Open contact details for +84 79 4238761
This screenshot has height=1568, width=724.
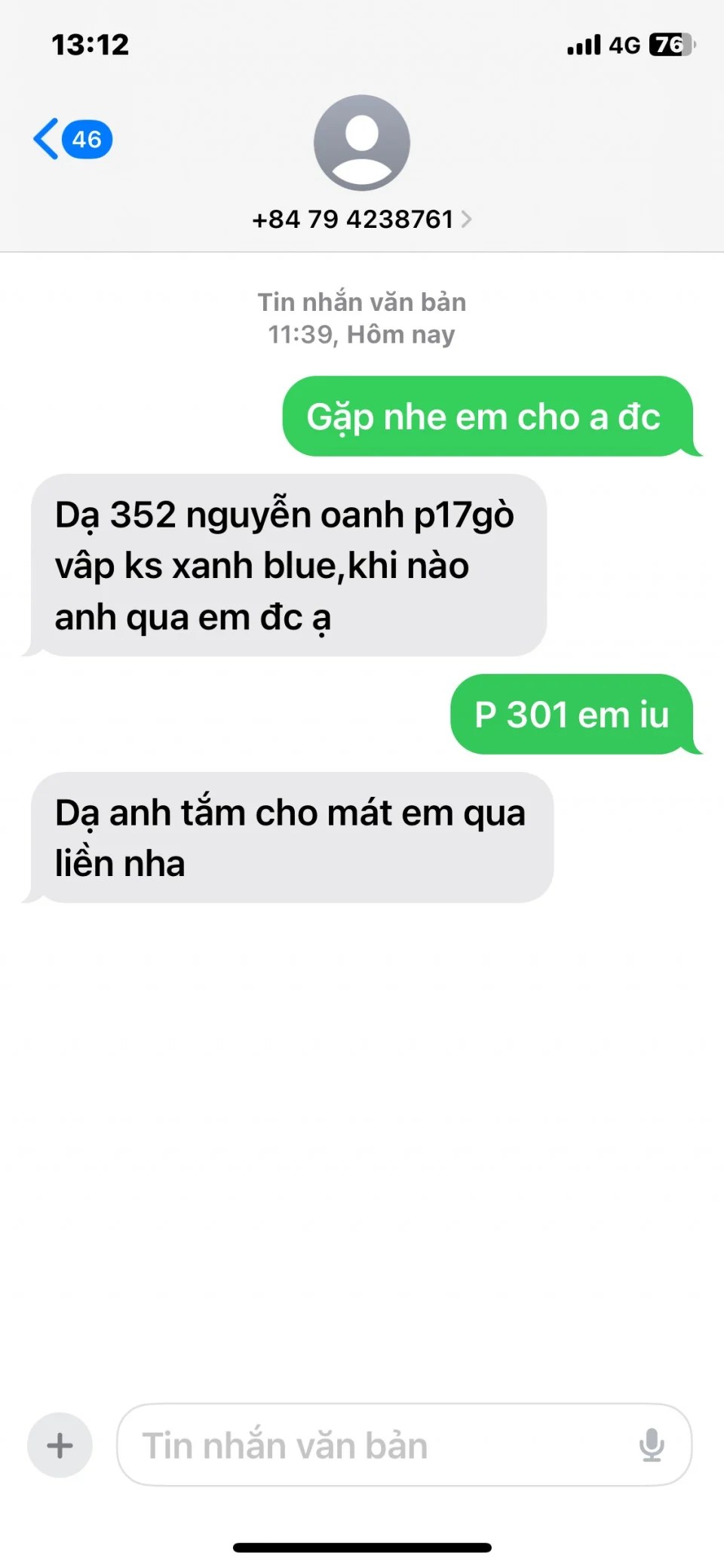point(361,219)
